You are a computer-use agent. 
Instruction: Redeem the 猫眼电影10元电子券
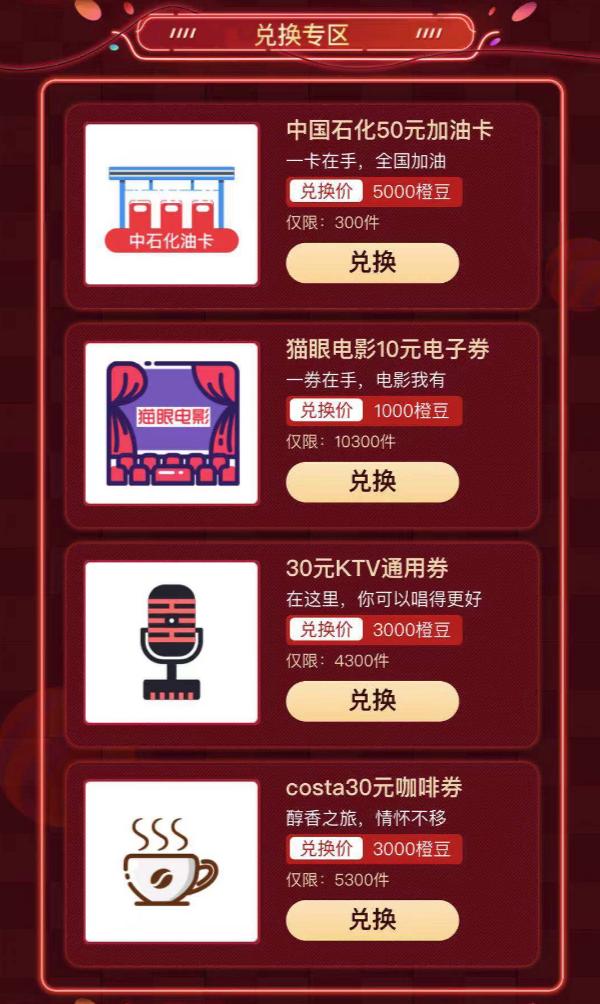(x=372, y=482)
